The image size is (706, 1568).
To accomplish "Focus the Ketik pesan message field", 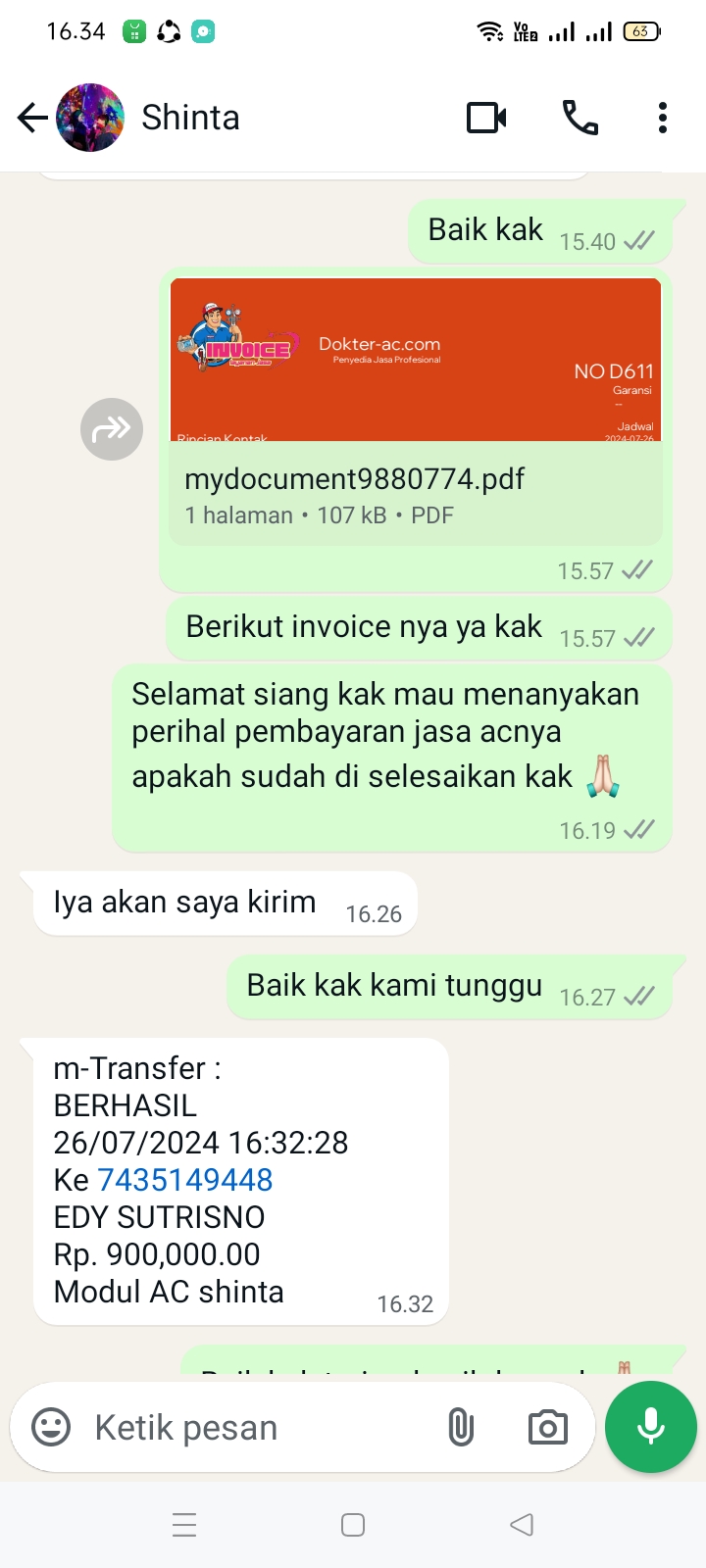I will click(x=255, y=1428).
